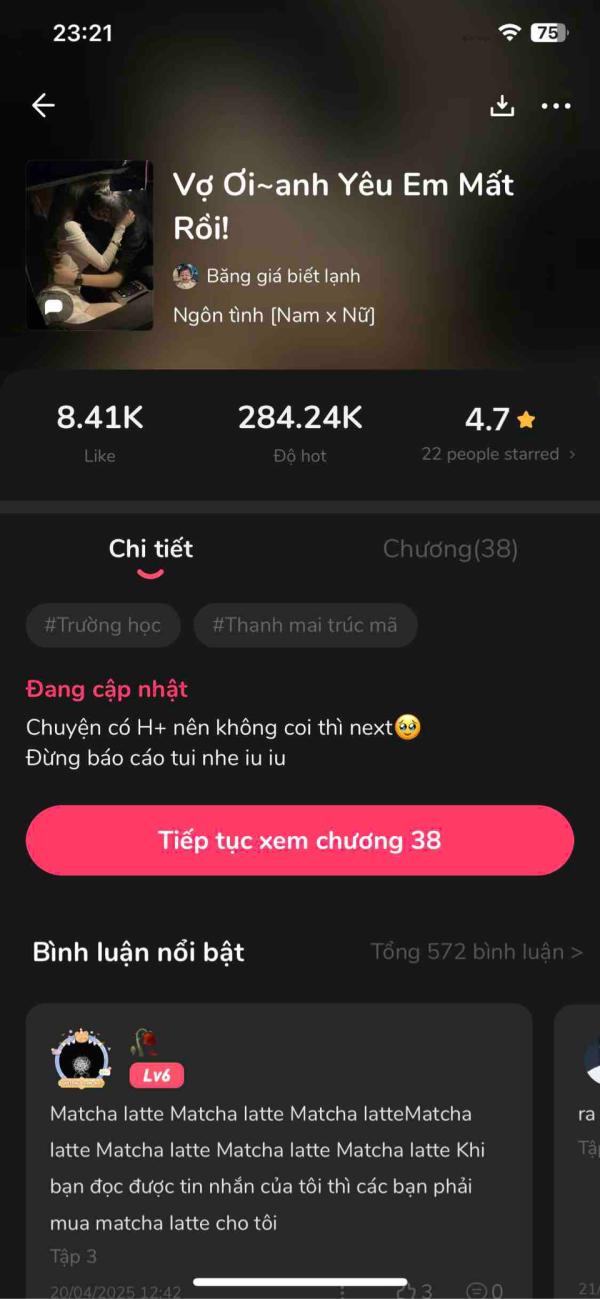Open the #Thanh mai trúc mã tag
Screen dimensions: 600x1299
[305, 625]
